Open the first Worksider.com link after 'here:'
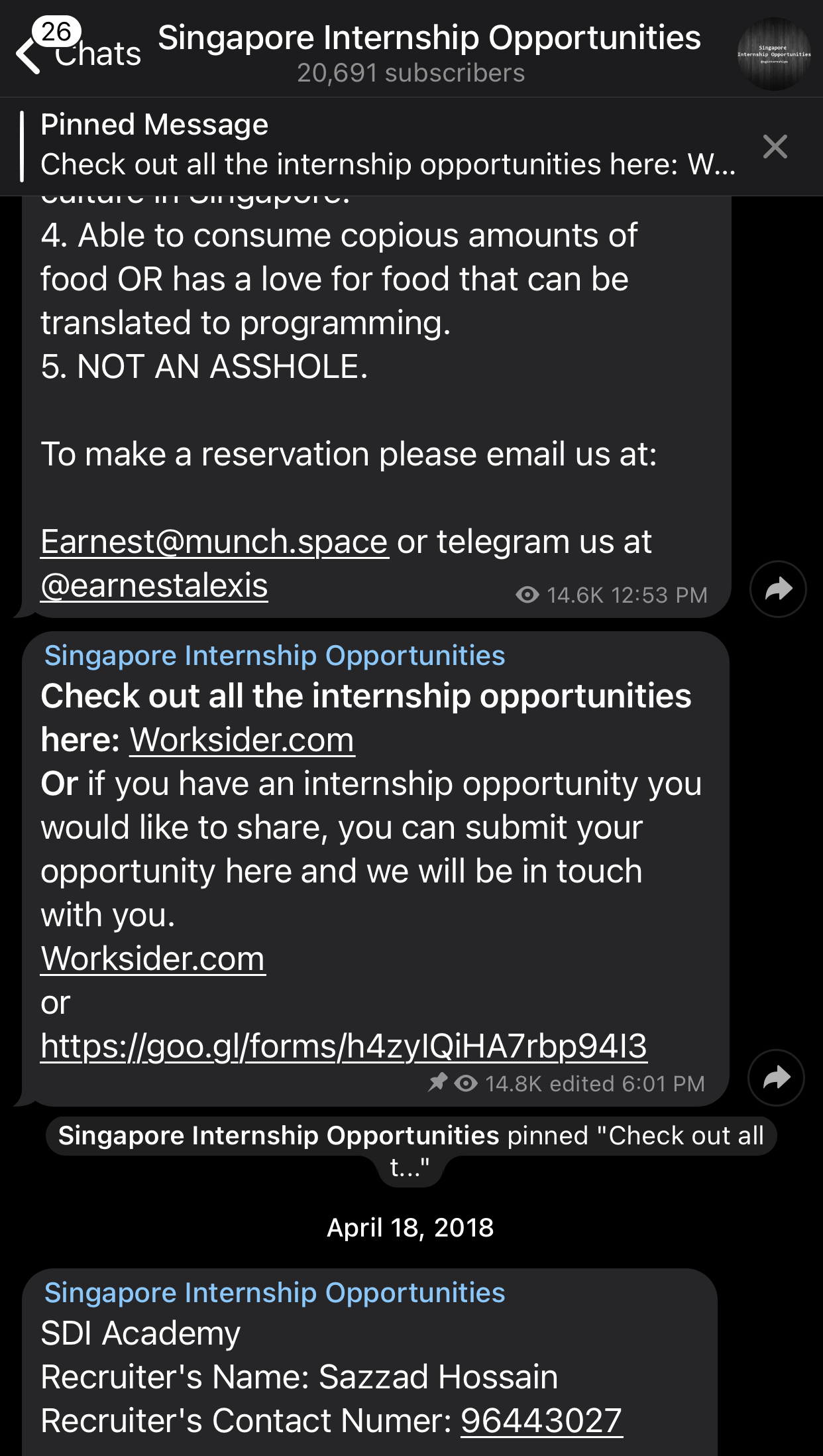 [x=242, y=739]
